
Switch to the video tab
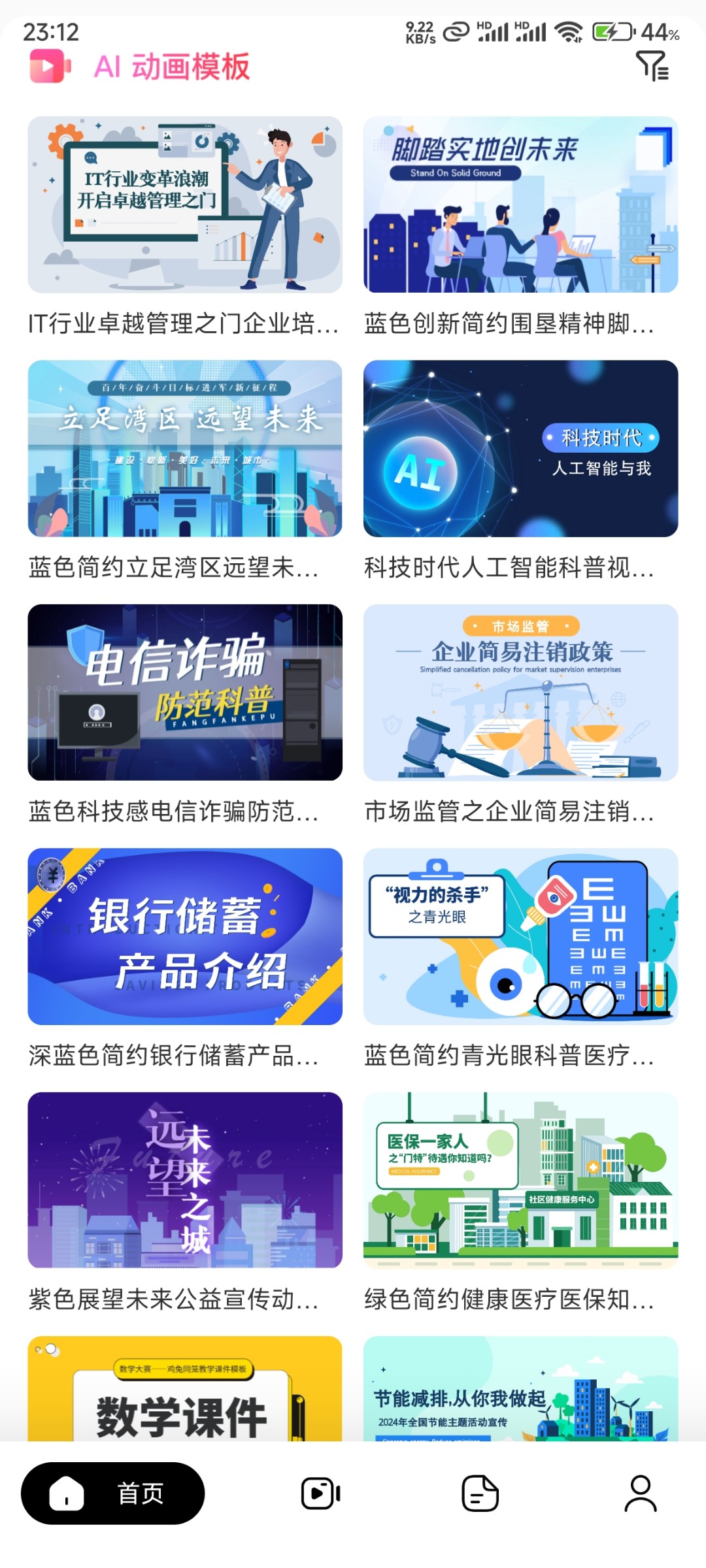click(x=320, y=1494)
